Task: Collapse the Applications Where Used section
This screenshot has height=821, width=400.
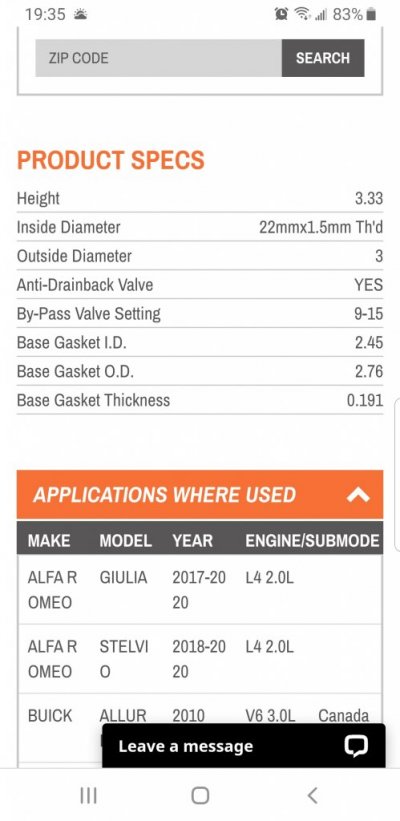Action: pyautogui.click(x=358, y=495)
